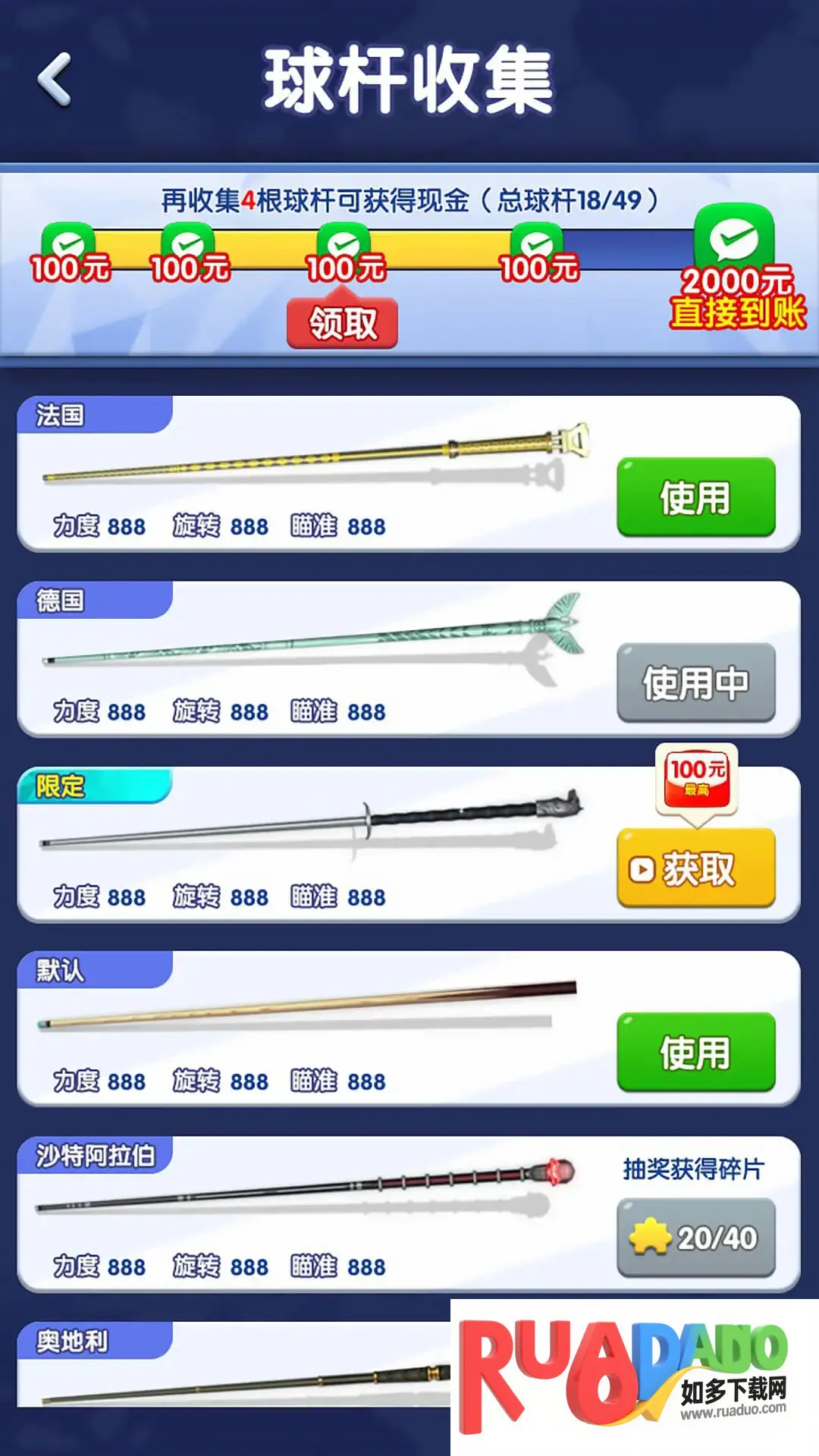Tap the 20/40 fragments button for 沙特阿拉伯

(x=695, y=1238)
